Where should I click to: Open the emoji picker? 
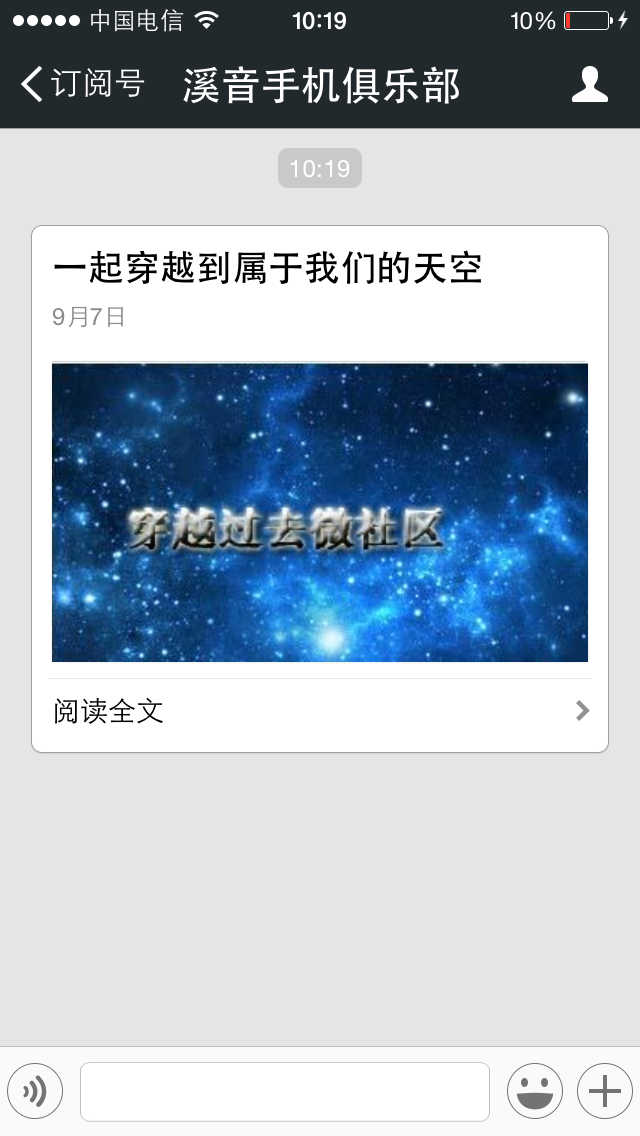534,1091
